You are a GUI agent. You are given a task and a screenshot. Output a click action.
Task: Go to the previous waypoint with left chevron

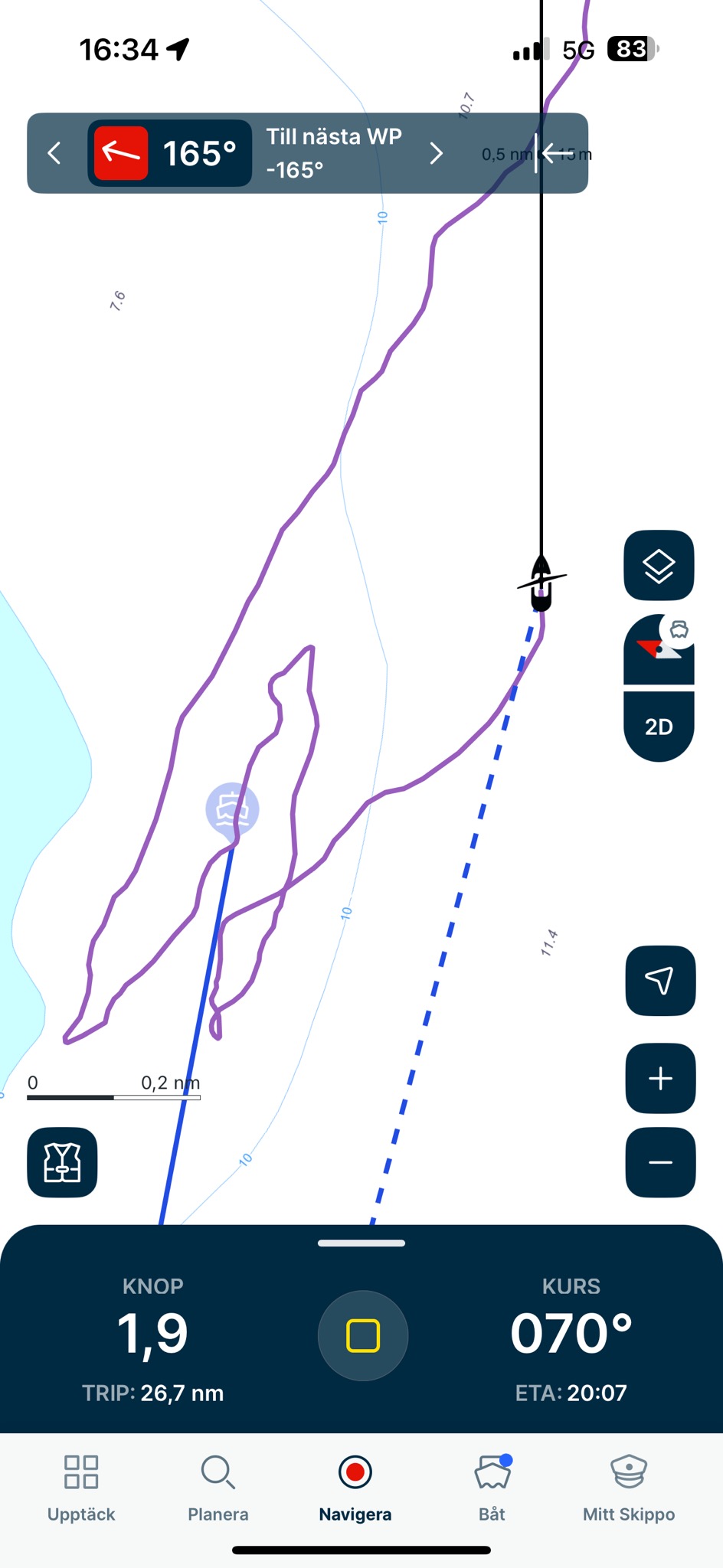click(x=54, y=153)
